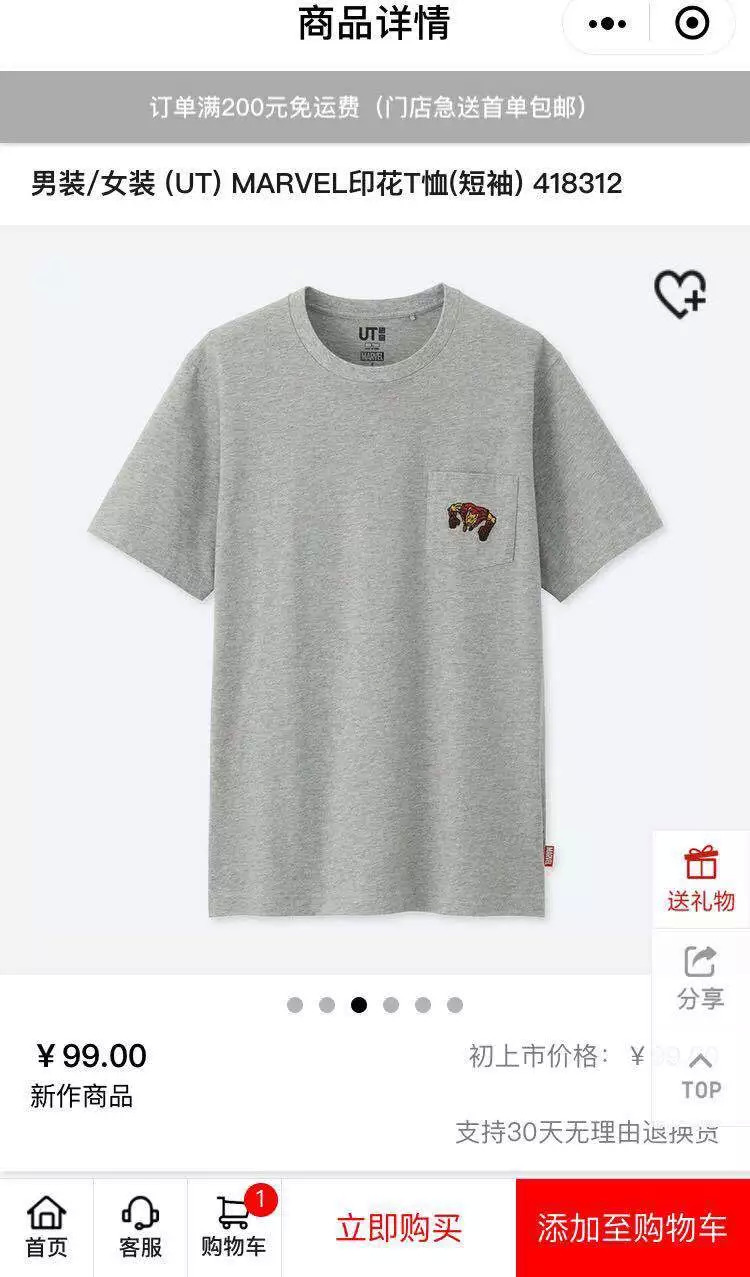The height and width of the screenshot is (1277, 750).
Task: Open the MARVEL T-shirt product image
Action: click(x=375, y=600)
